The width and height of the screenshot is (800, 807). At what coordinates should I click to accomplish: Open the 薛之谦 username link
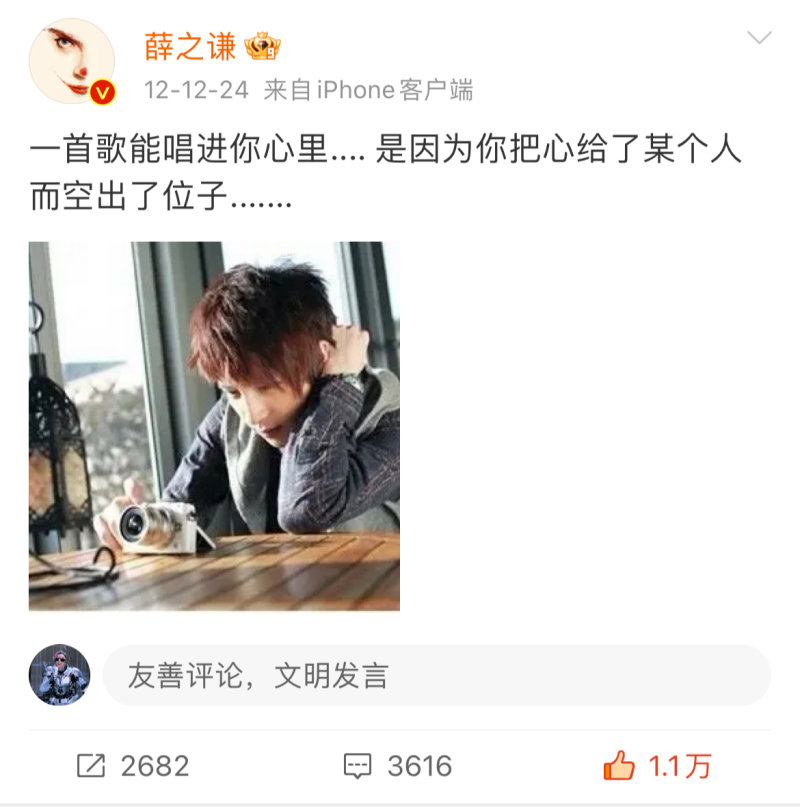[190, 45]
